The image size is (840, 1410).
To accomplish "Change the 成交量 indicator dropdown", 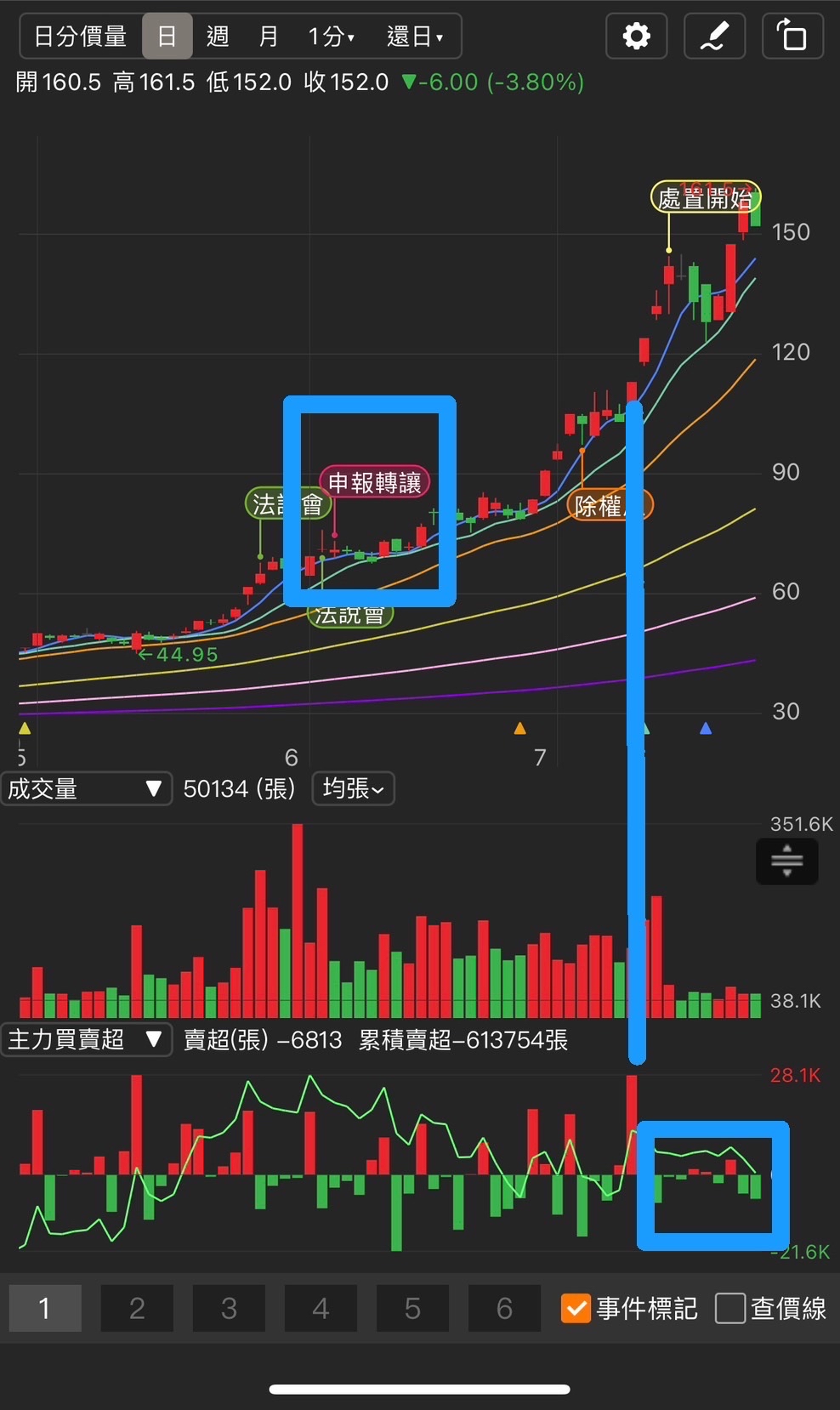I will click(85, 789).
